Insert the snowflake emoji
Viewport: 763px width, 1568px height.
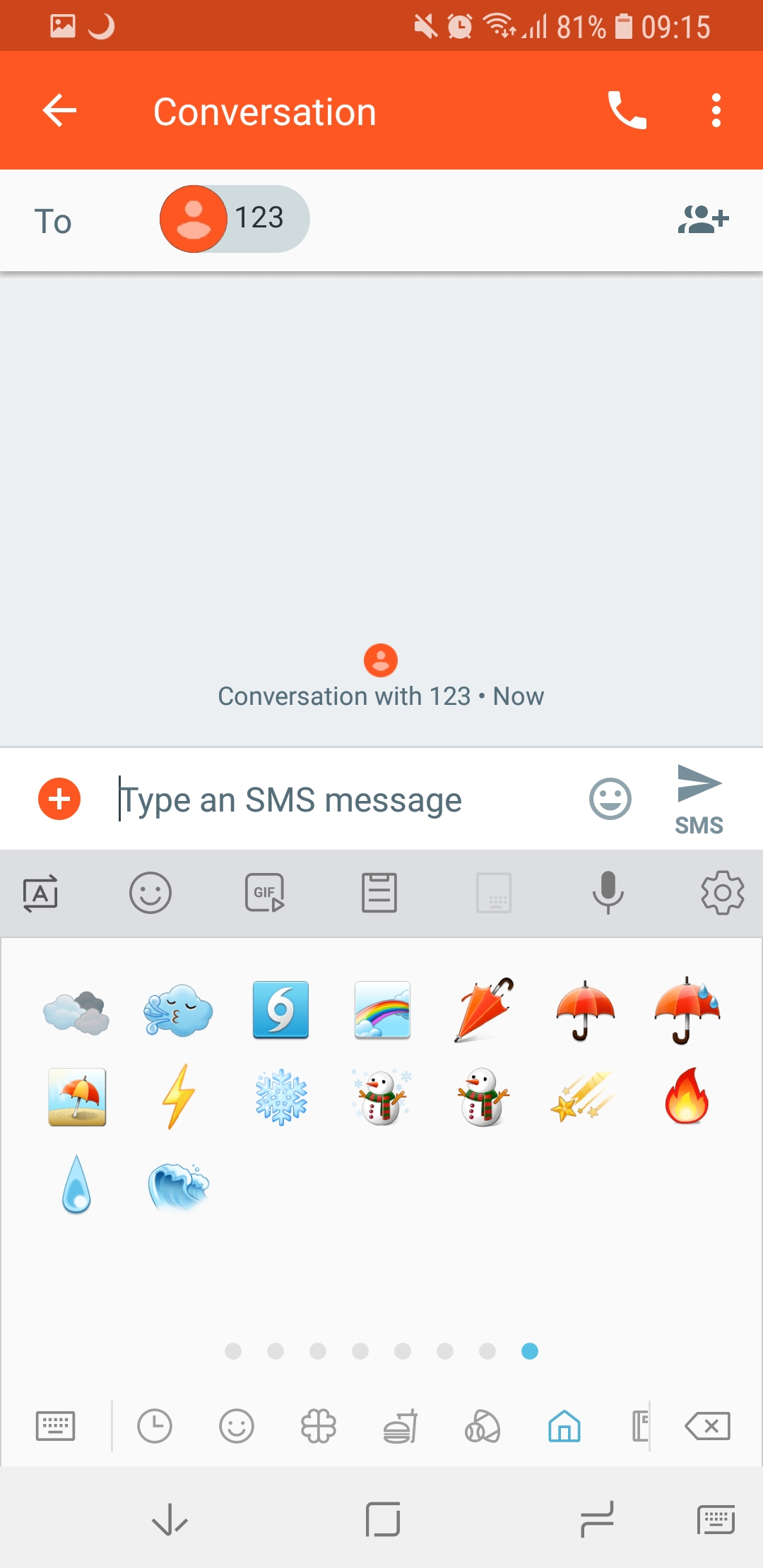pos(281,1097)
